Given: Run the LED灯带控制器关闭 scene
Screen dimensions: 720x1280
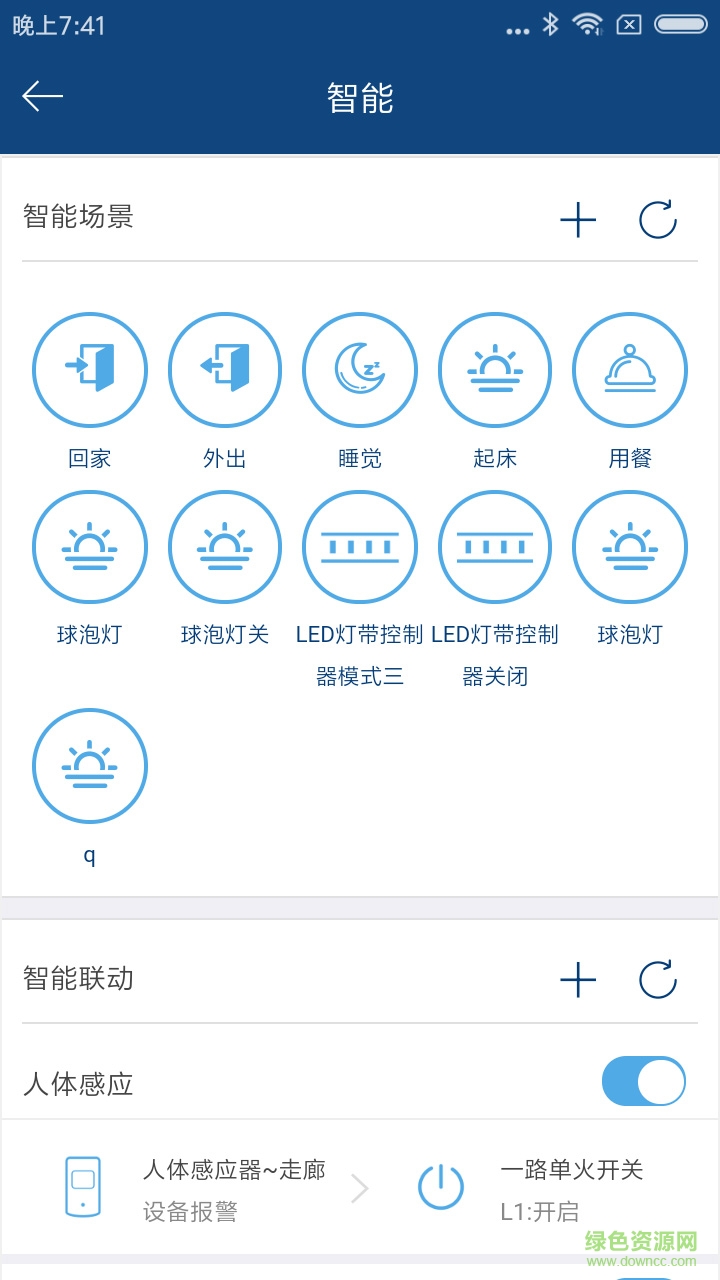Looking at the screenshot, I should coord(495,548).
